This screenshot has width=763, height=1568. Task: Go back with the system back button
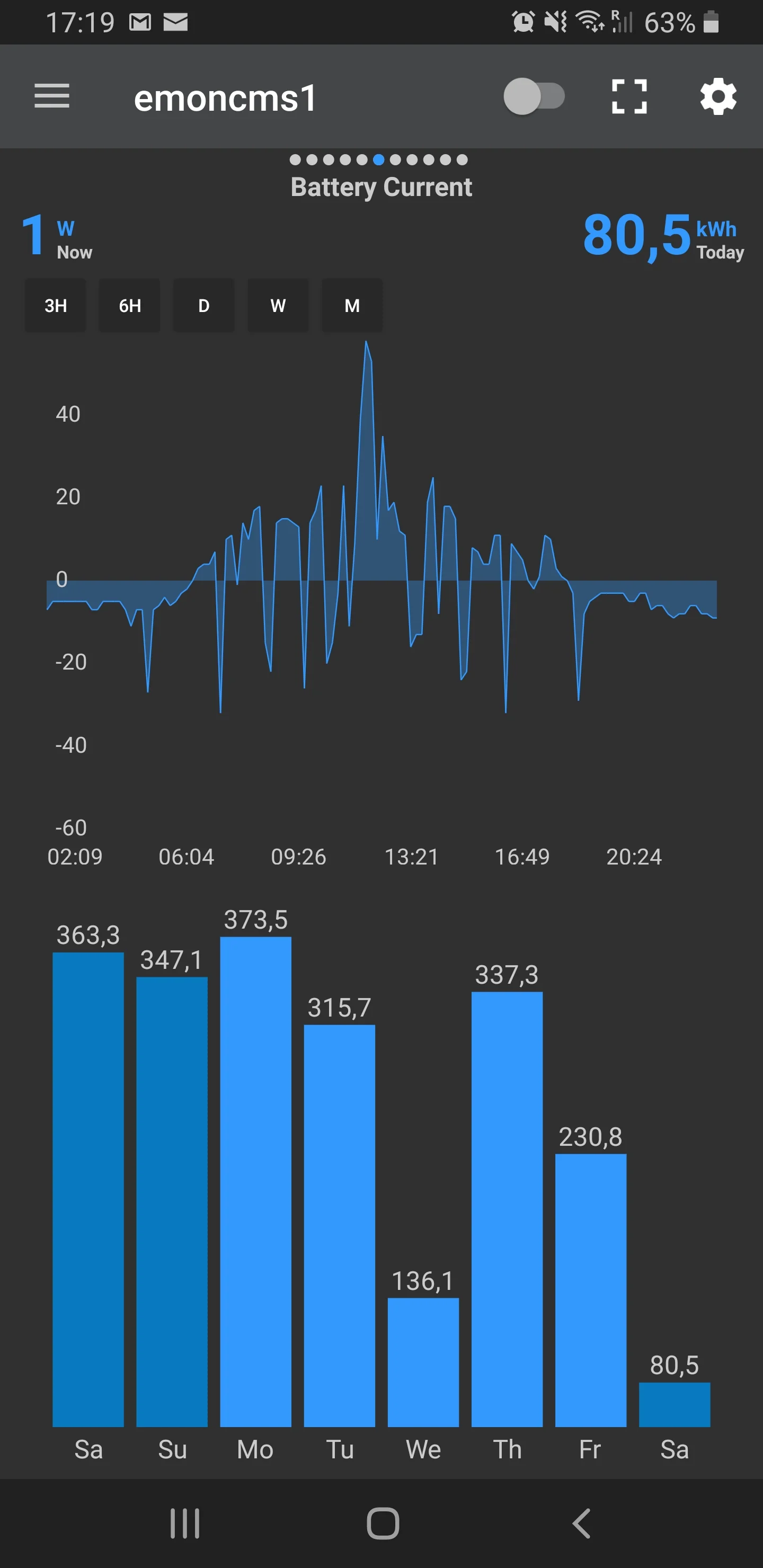point(582,1524)
